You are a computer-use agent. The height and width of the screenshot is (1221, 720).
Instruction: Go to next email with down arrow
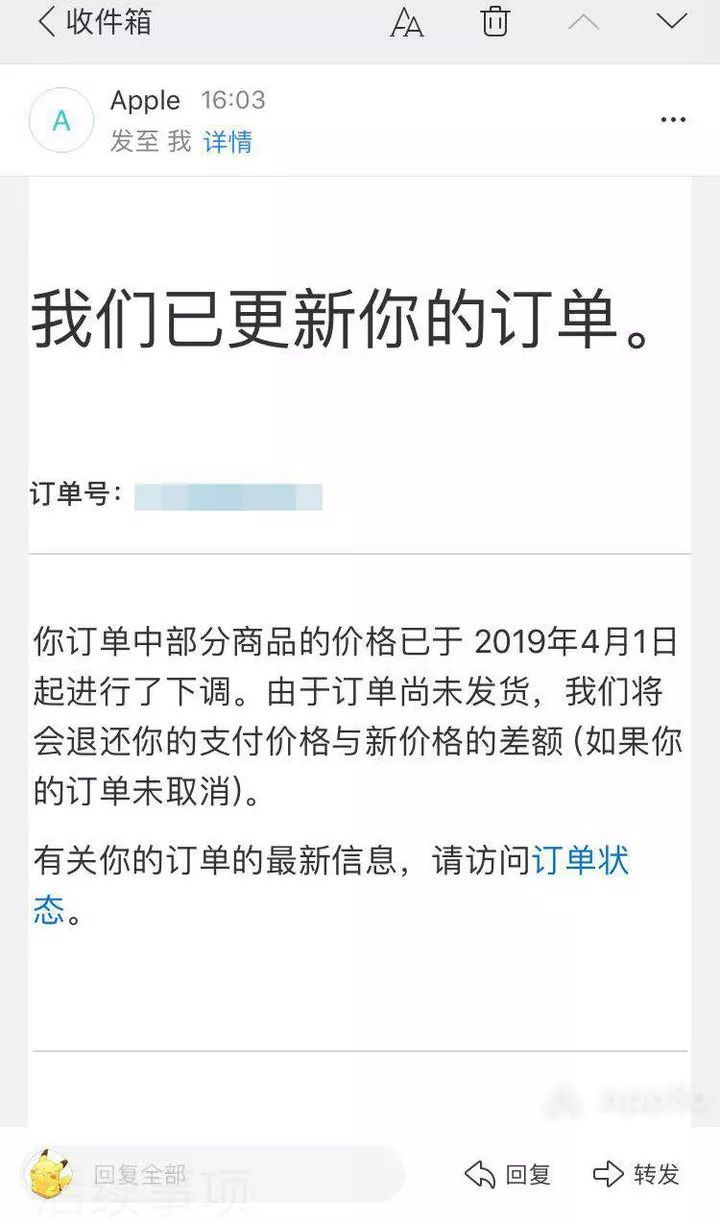[672, 22]
